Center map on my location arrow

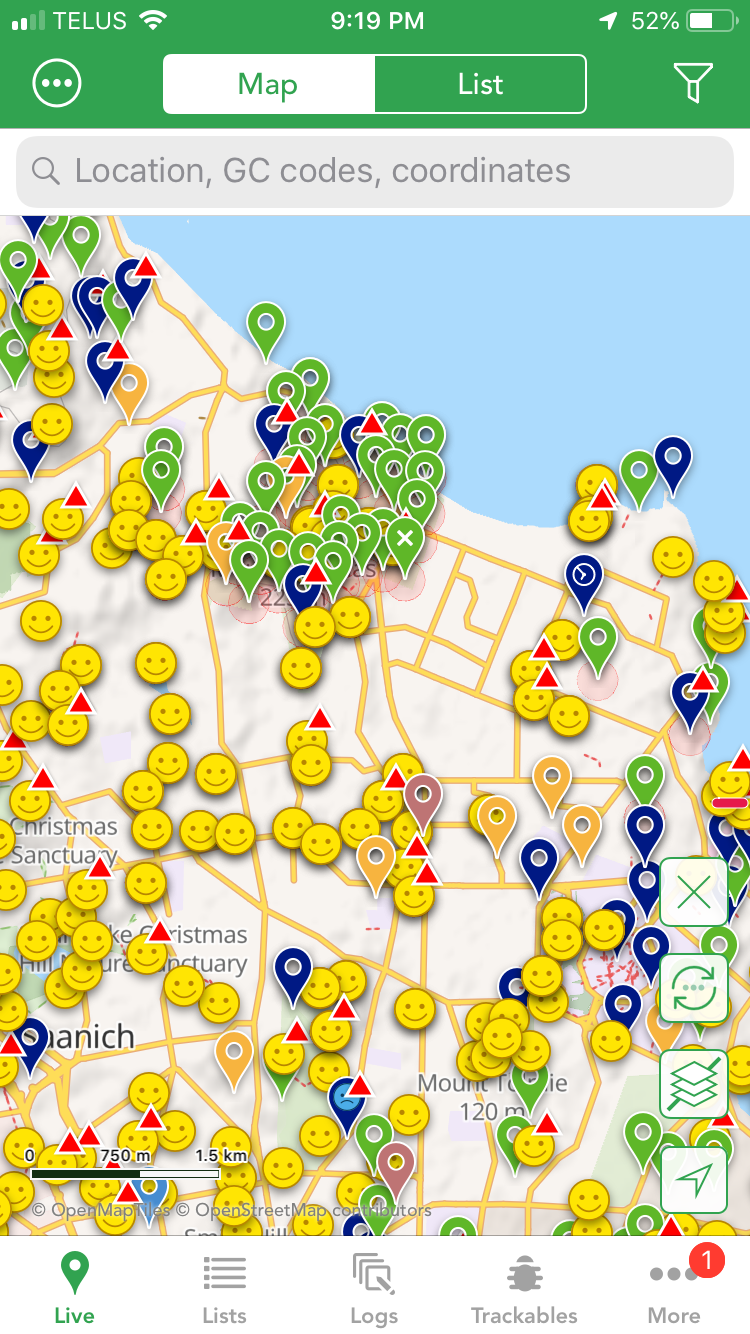(x=694, y=1180)
